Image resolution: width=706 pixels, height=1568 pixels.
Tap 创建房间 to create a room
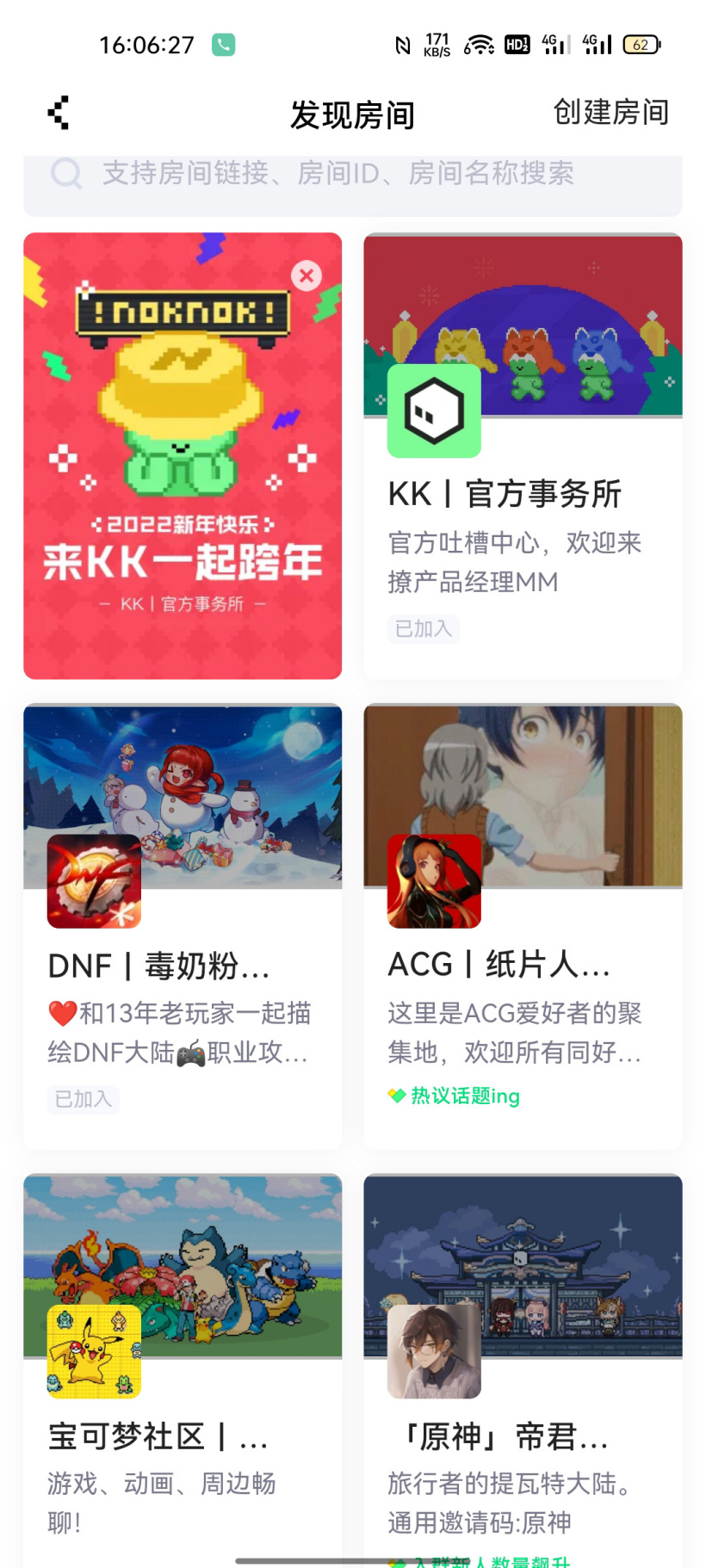click(x=610, y=113)
